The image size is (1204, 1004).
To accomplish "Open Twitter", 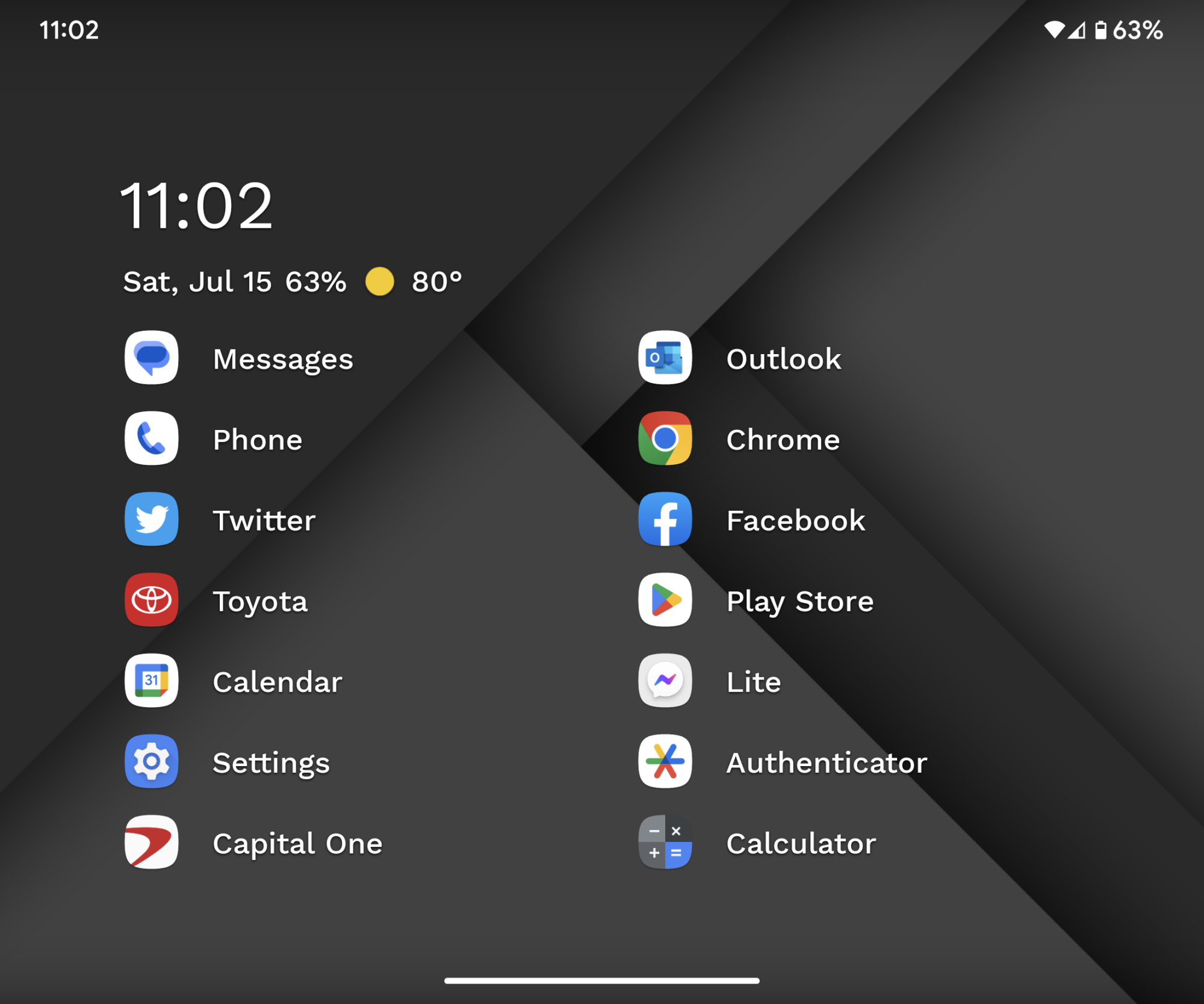I will tap(151, 519).
